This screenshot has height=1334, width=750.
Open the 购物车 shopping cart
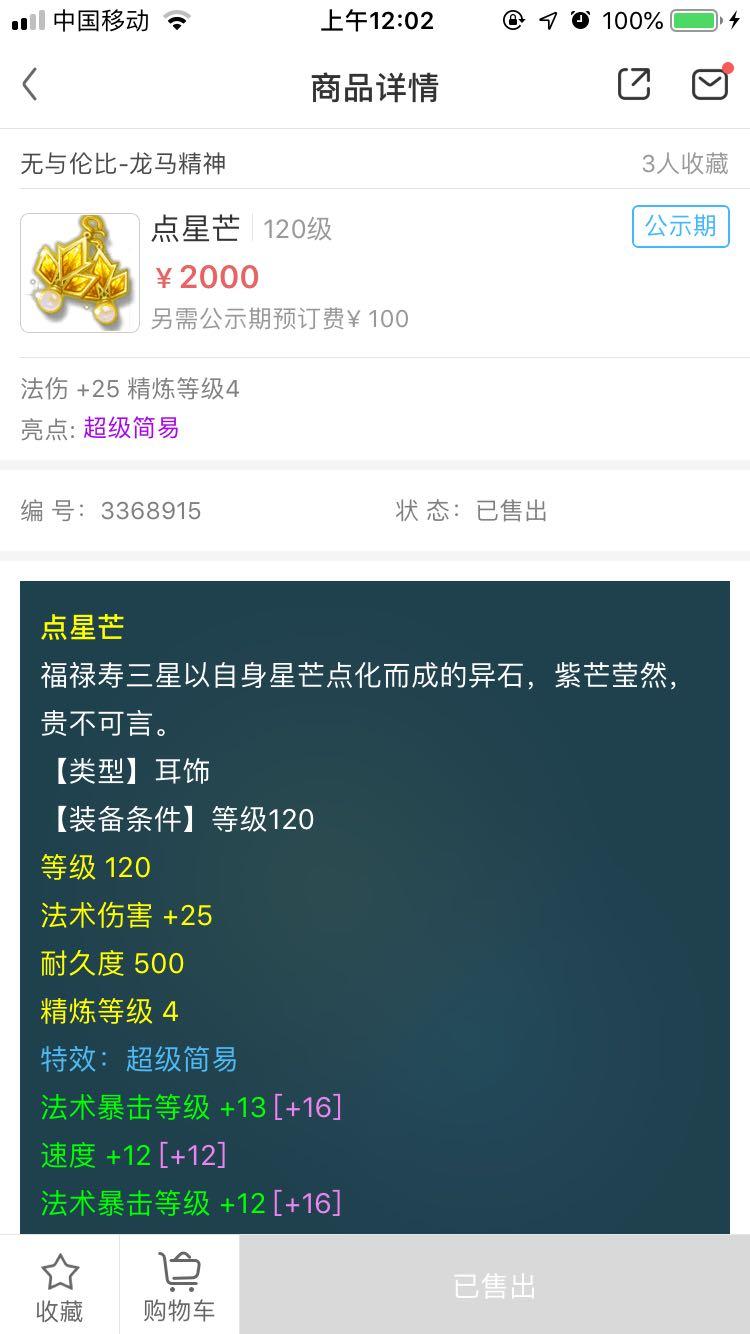[x=179, y=1286]
